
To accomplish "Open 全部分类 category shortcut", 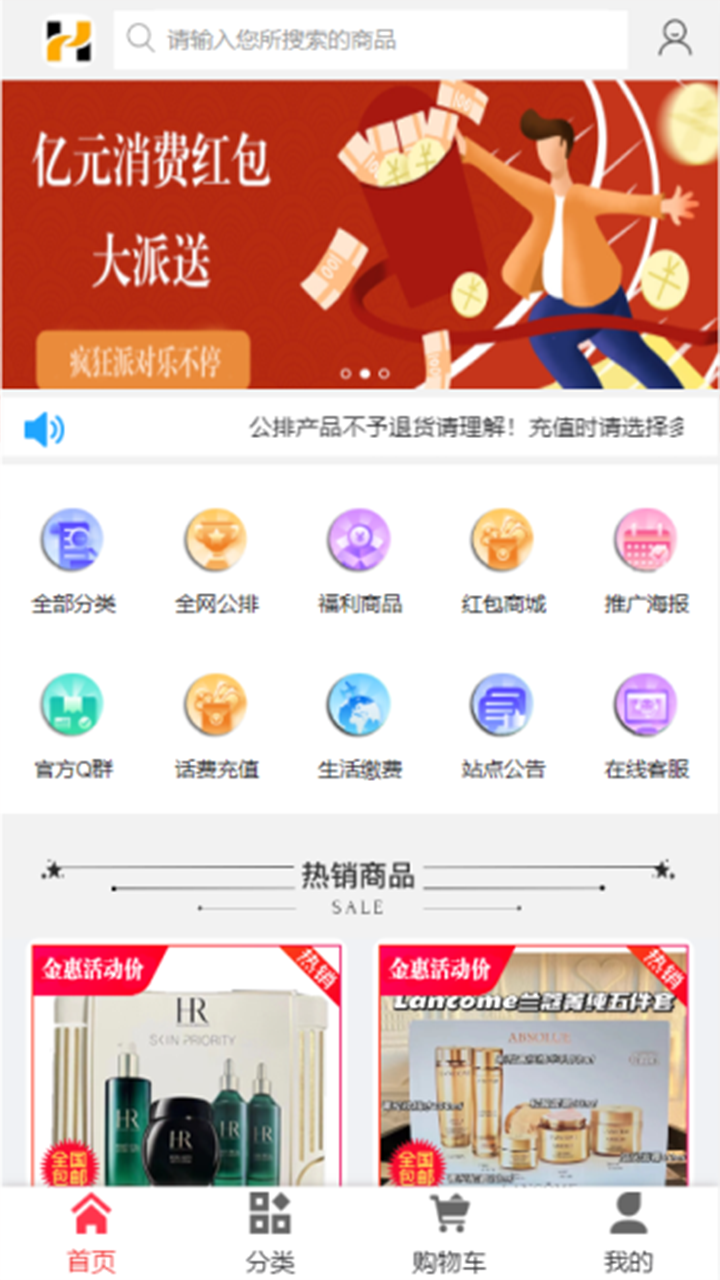I will click(x=73, y=560).
